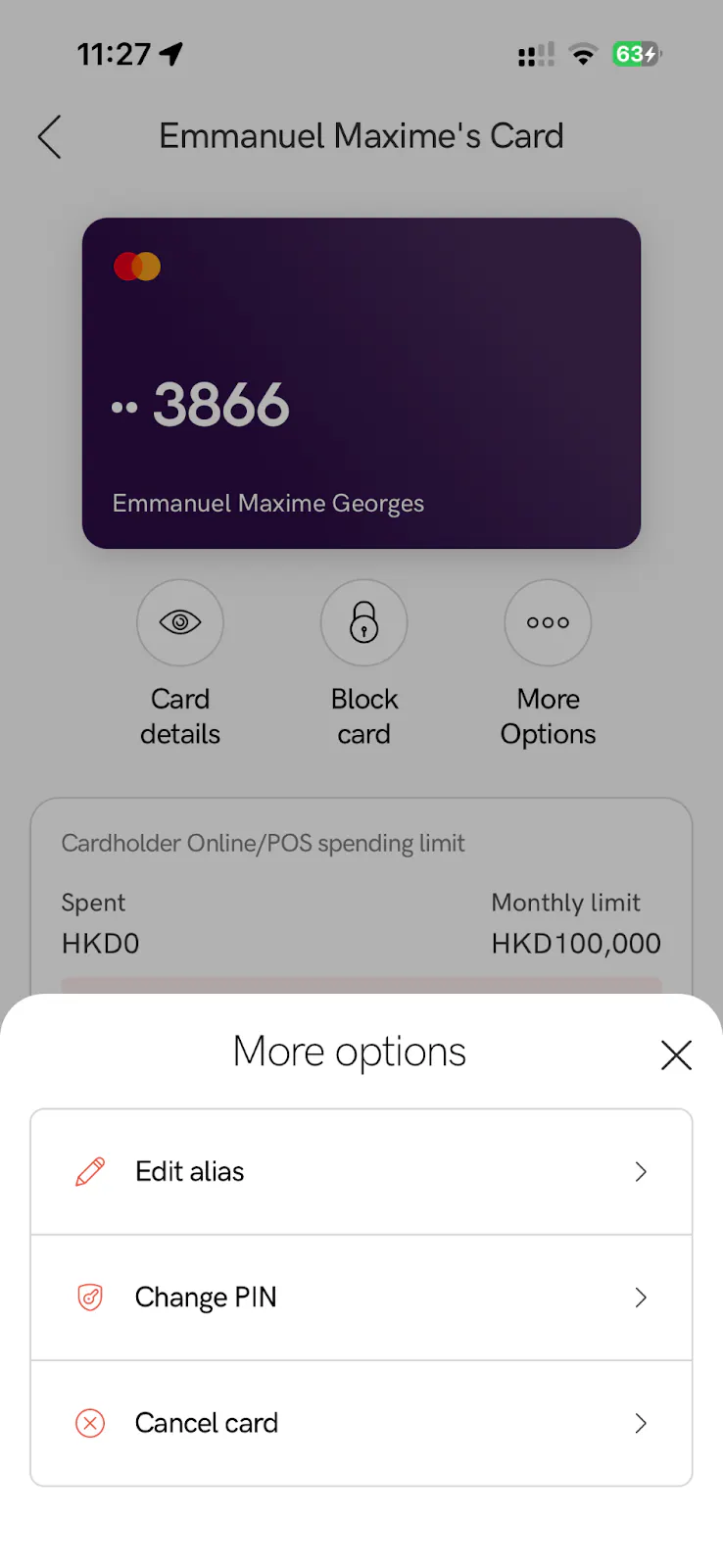This screenshot has width=723, height=1568.
Task: Tap the location arrow beside the clock
Action: [x=170, y=55]
